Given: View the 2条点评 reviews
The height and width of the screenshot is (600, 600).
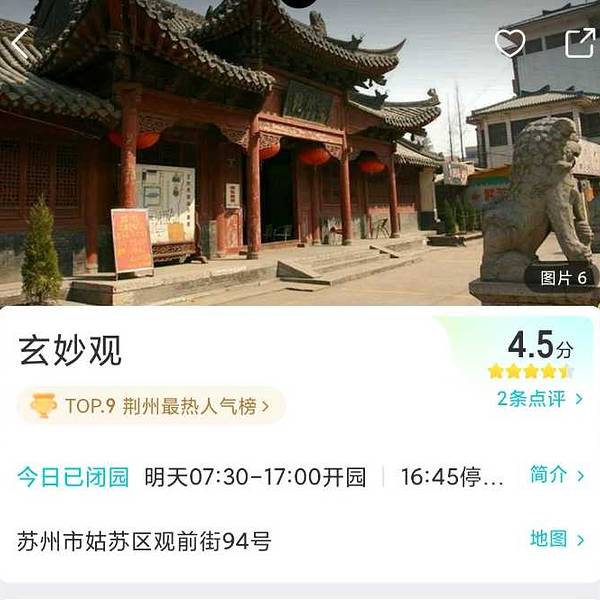Looking at the screenshot, I should tap(540, 398).
